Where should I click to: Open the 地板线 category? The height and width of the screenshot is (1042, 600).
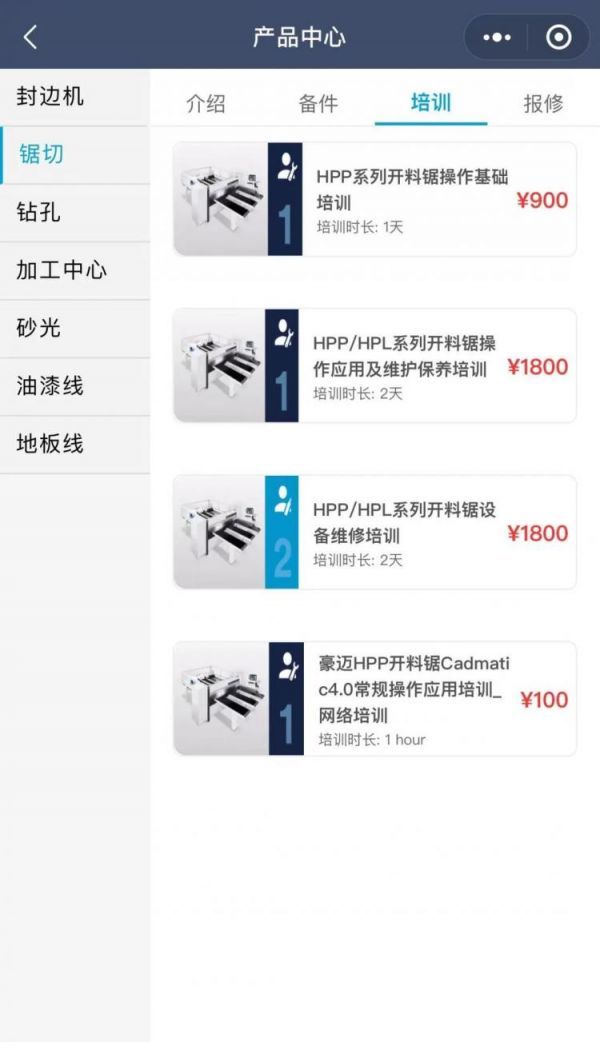[50, 445]
